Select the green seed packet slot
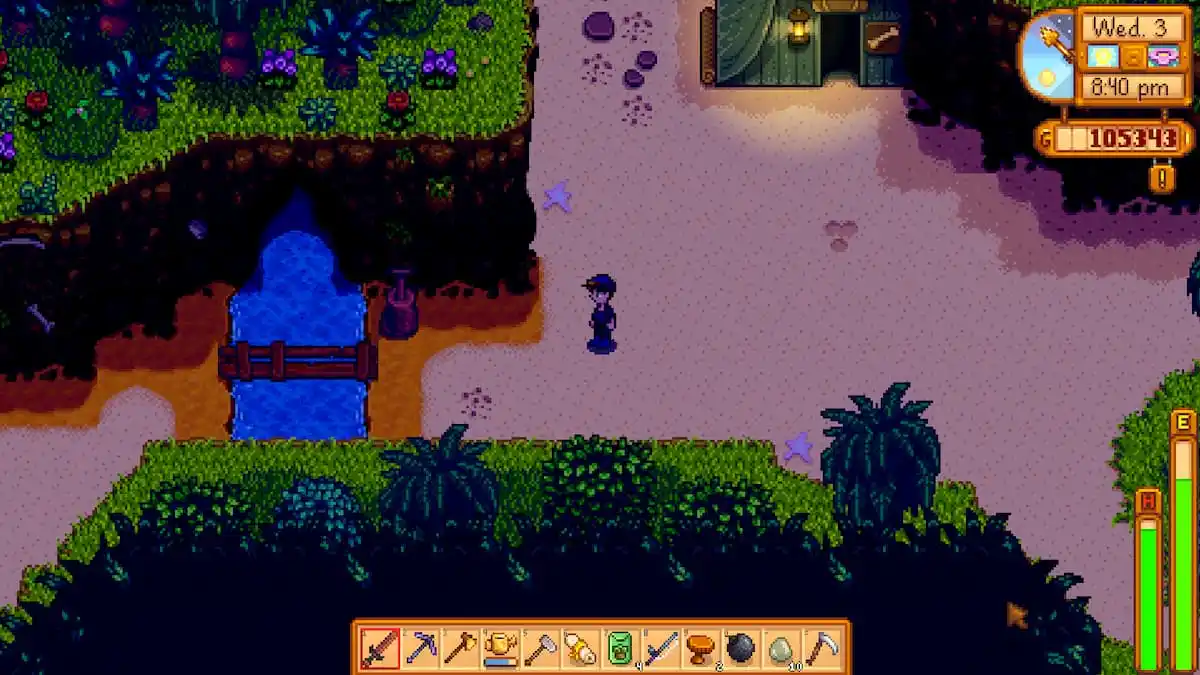The image size is (1200, 675). point(621,649)
